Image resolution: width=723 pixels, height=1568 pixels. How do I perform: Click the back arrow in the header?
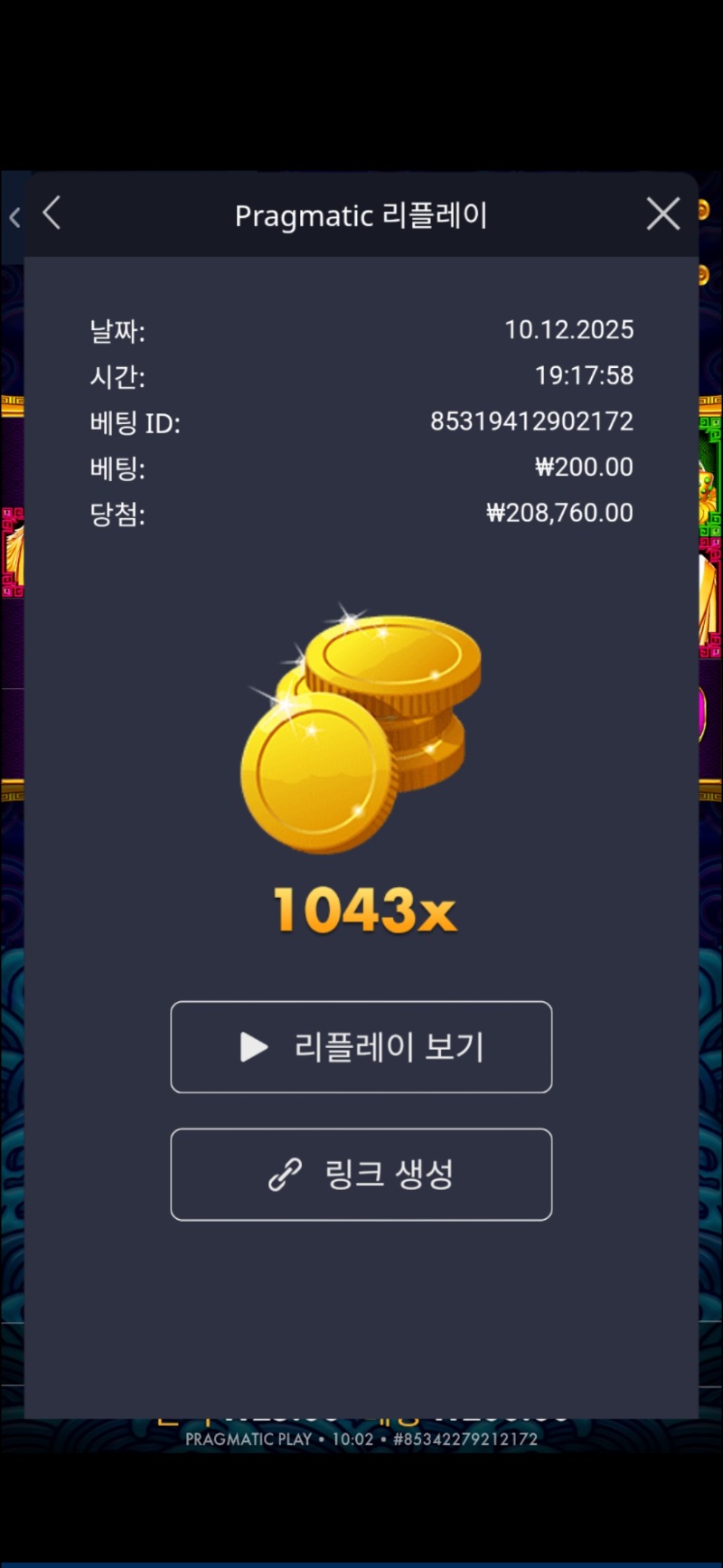(x=52, y=213)
